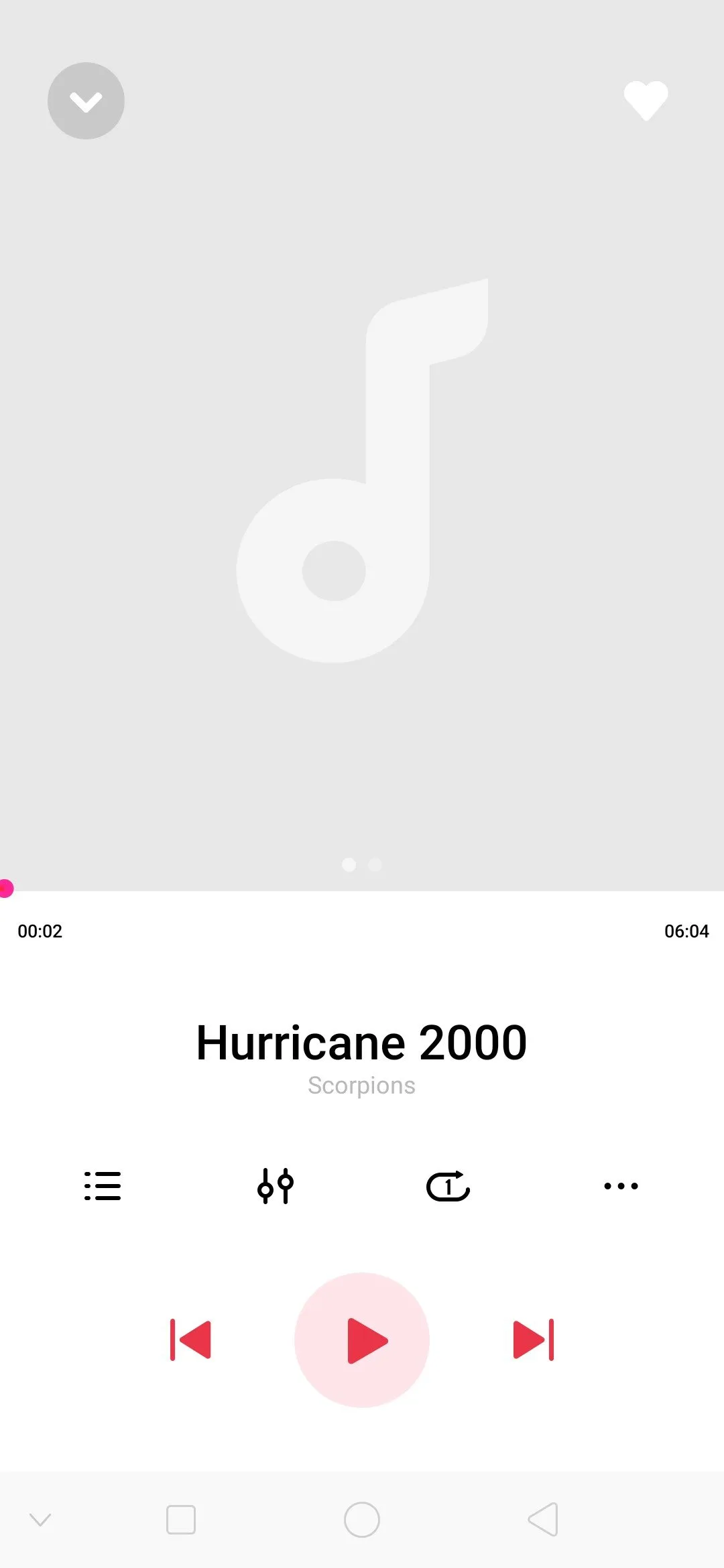The height and width of the screenshot is (1568, 724).
Task: Tap the pink seek bar handle
Action: tap(5, 889)
